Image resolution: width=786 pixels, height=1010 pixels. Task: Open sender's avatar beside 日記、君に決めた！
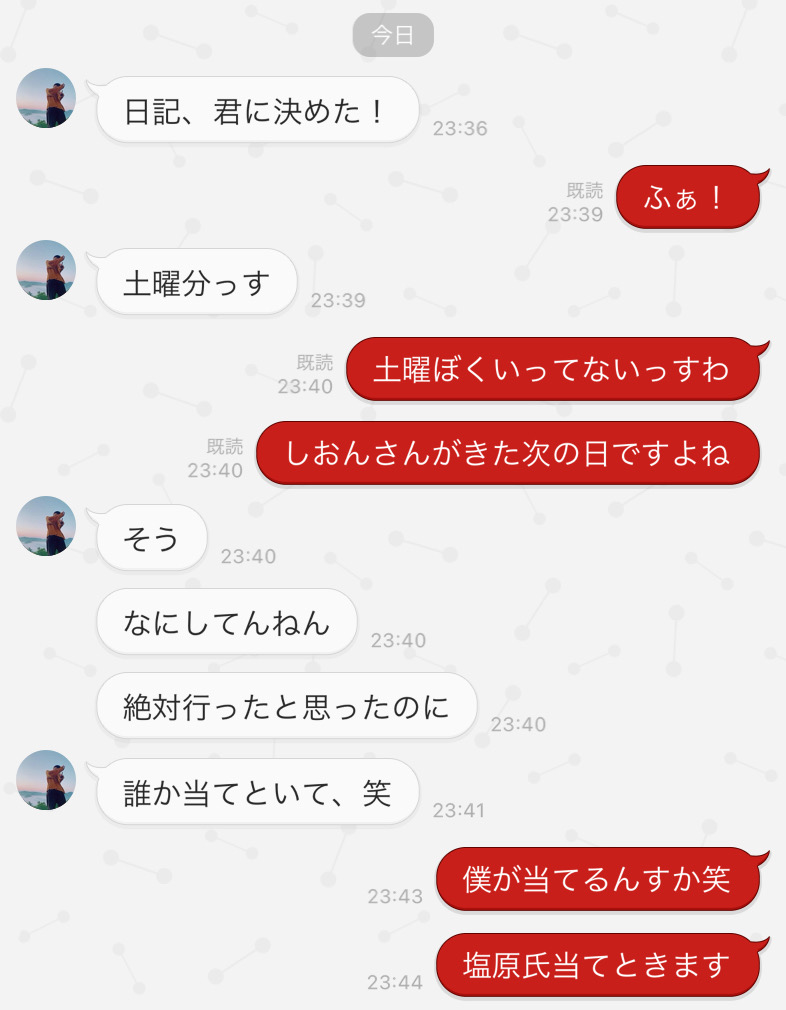(47, 98)
